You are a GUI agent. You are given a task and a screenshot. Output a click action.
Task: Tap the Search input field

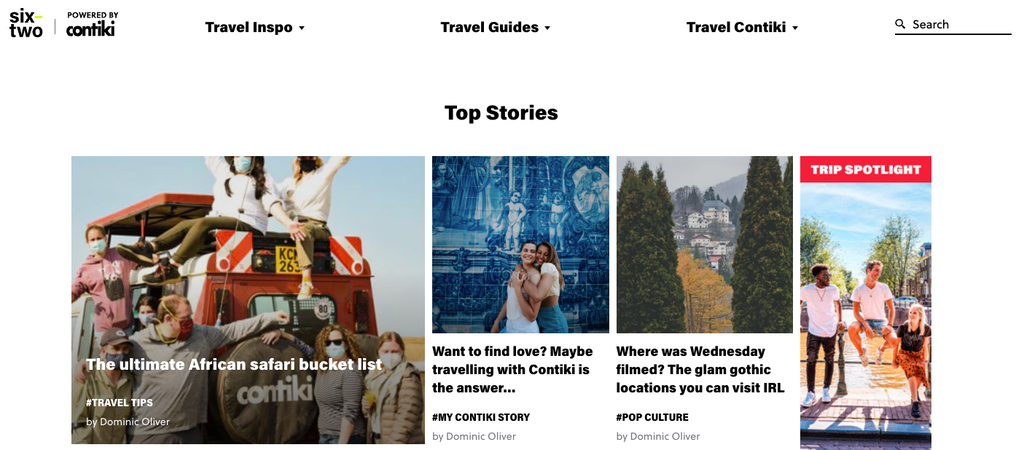coord(960,24)
